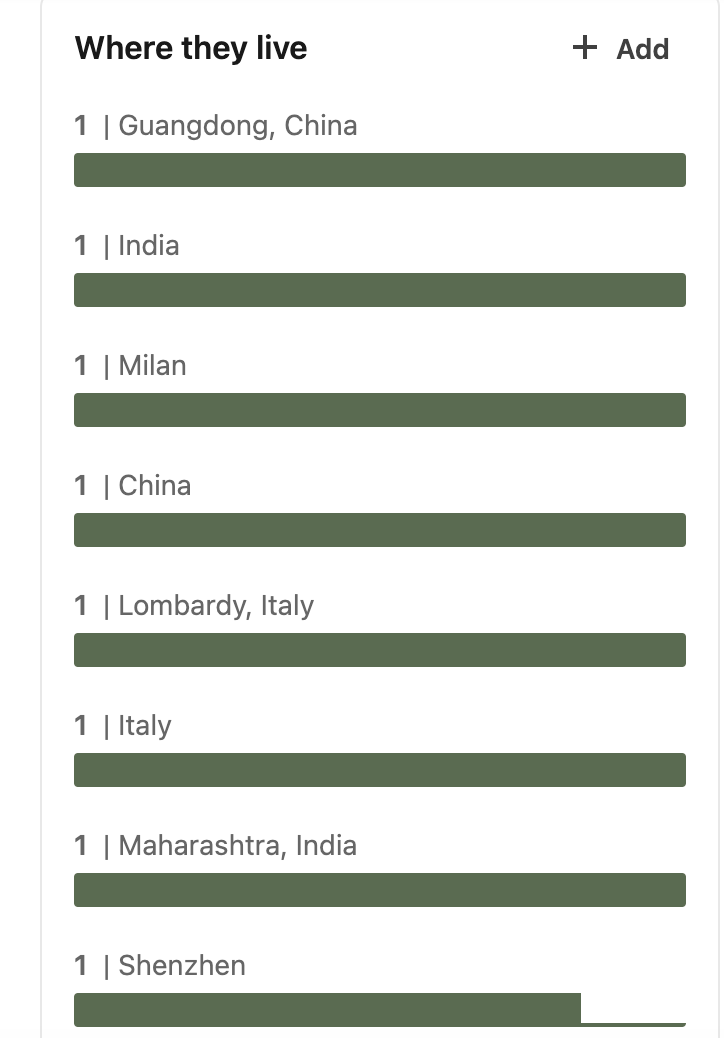Select the Guangdong, China location bar

tap(380, 170)
